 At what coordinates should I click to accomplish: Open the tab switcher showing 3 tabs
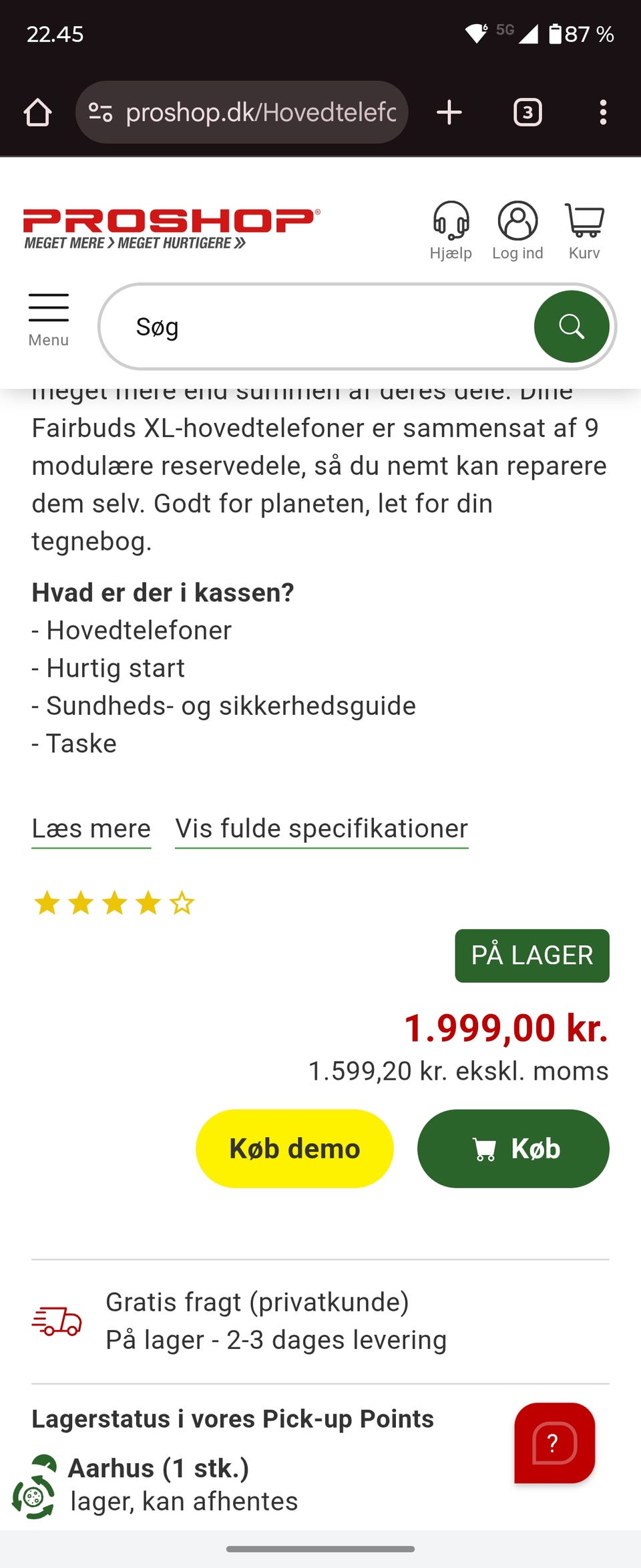(527, 112)
